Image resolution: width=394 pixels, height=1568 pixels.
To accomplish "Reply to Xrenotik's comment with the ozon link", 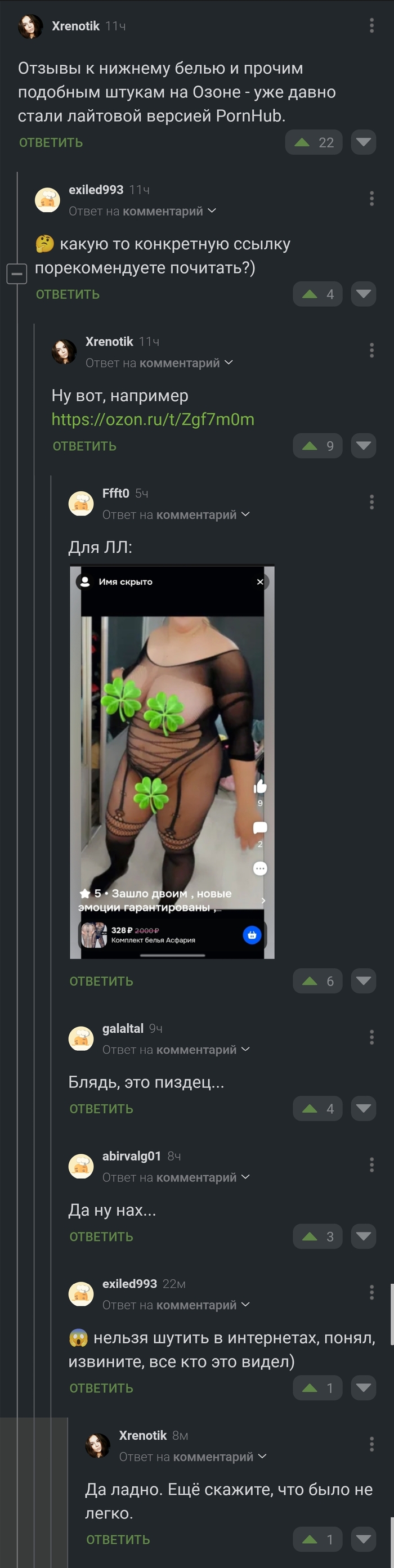I will coord(84,446).
